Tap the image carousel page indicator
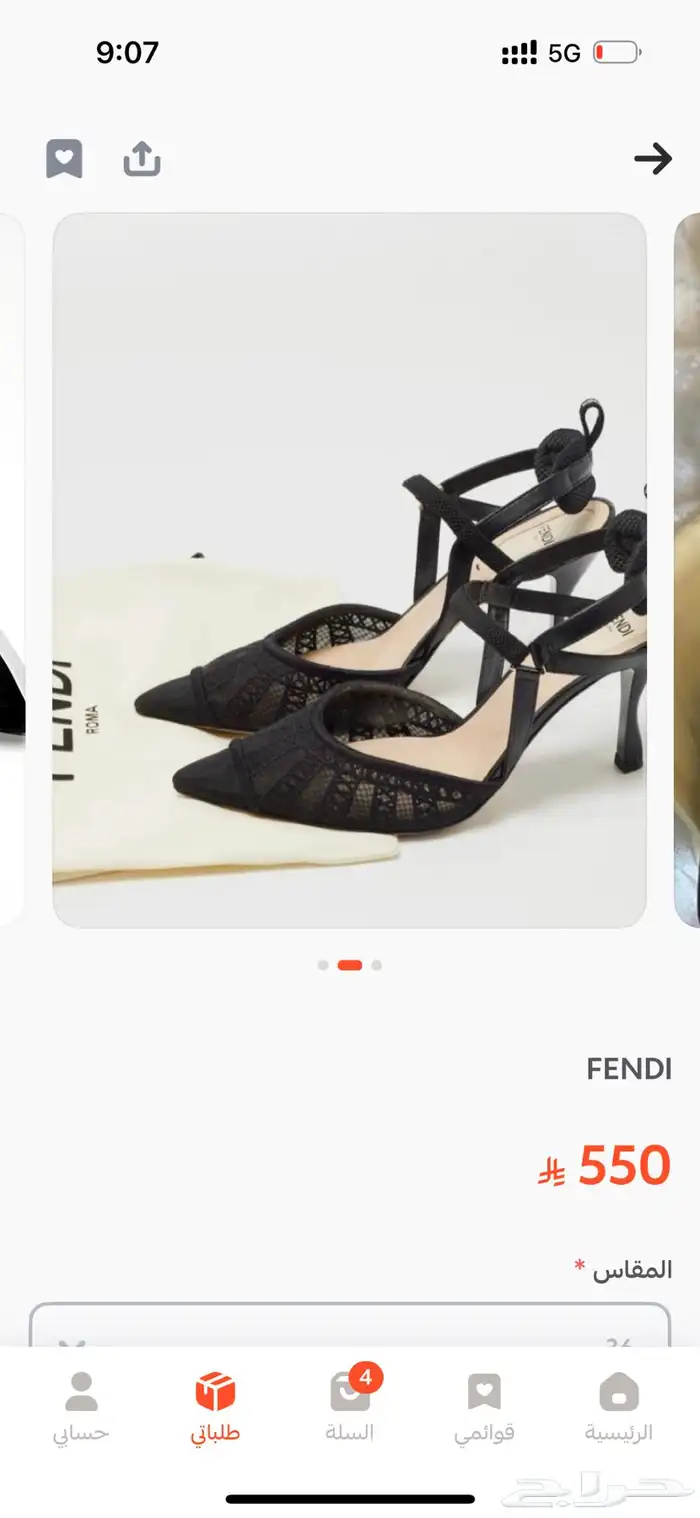Screen dimensions: 700x1518 coord(349,965)
